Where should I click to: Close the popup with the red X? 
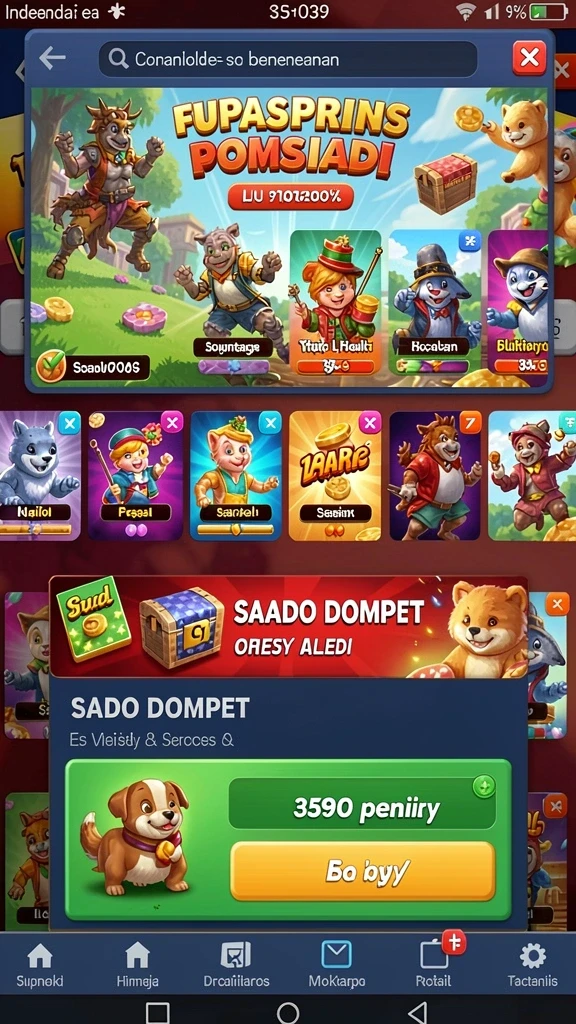[x=529, y=59]
